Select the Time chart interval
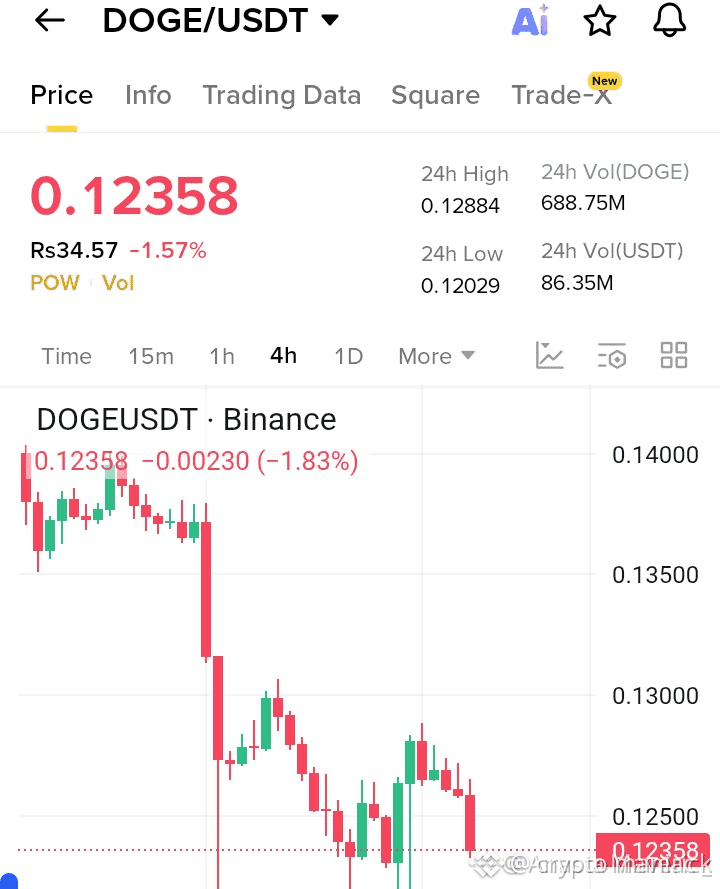The height and width of the screenshot is (889, 720). pyautogui.click(x=66, y=356)
